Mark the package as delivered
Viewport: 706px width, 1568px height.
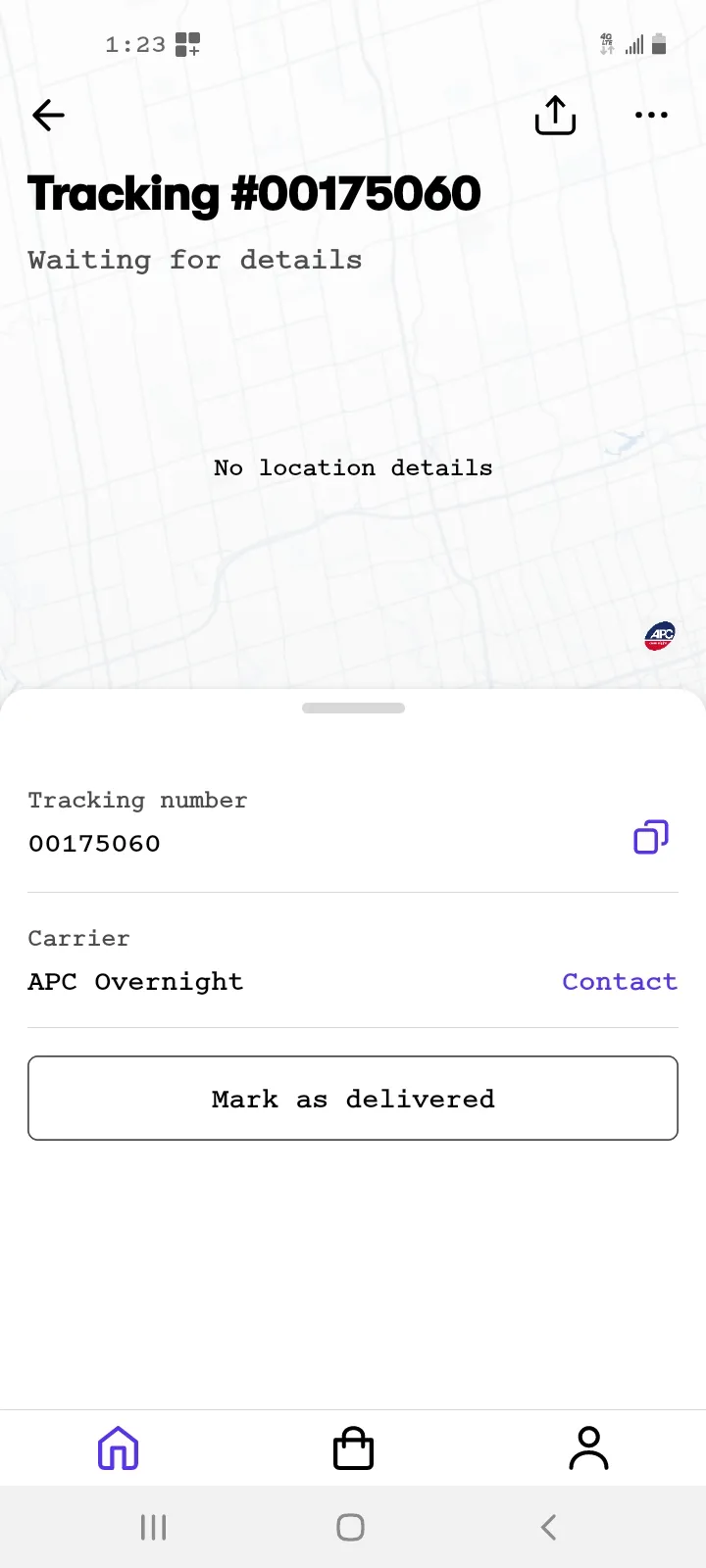353,1098
